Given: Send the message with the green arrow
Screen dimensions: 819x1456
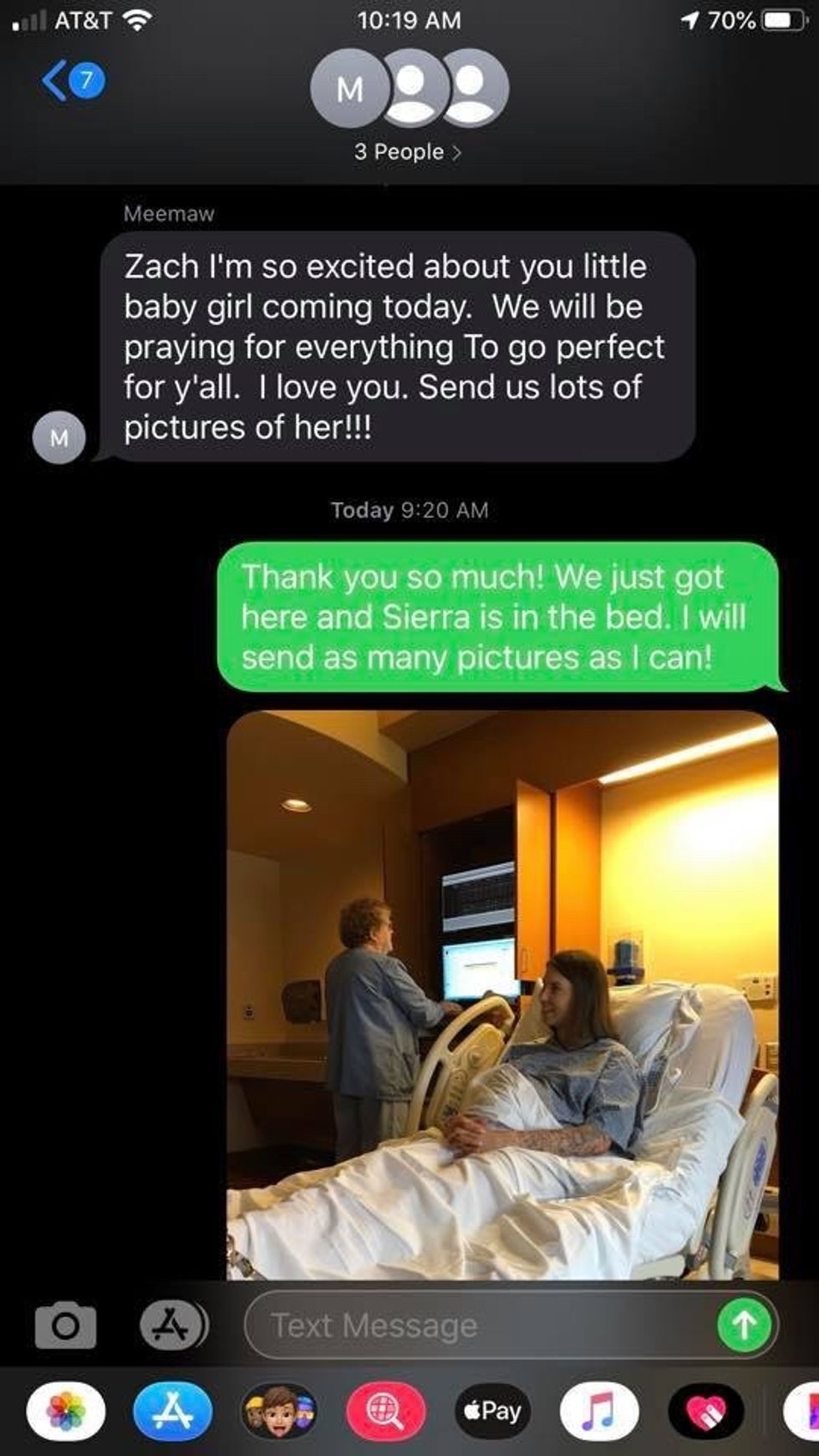Looking at the screenshot, I should coord(744,1325).
